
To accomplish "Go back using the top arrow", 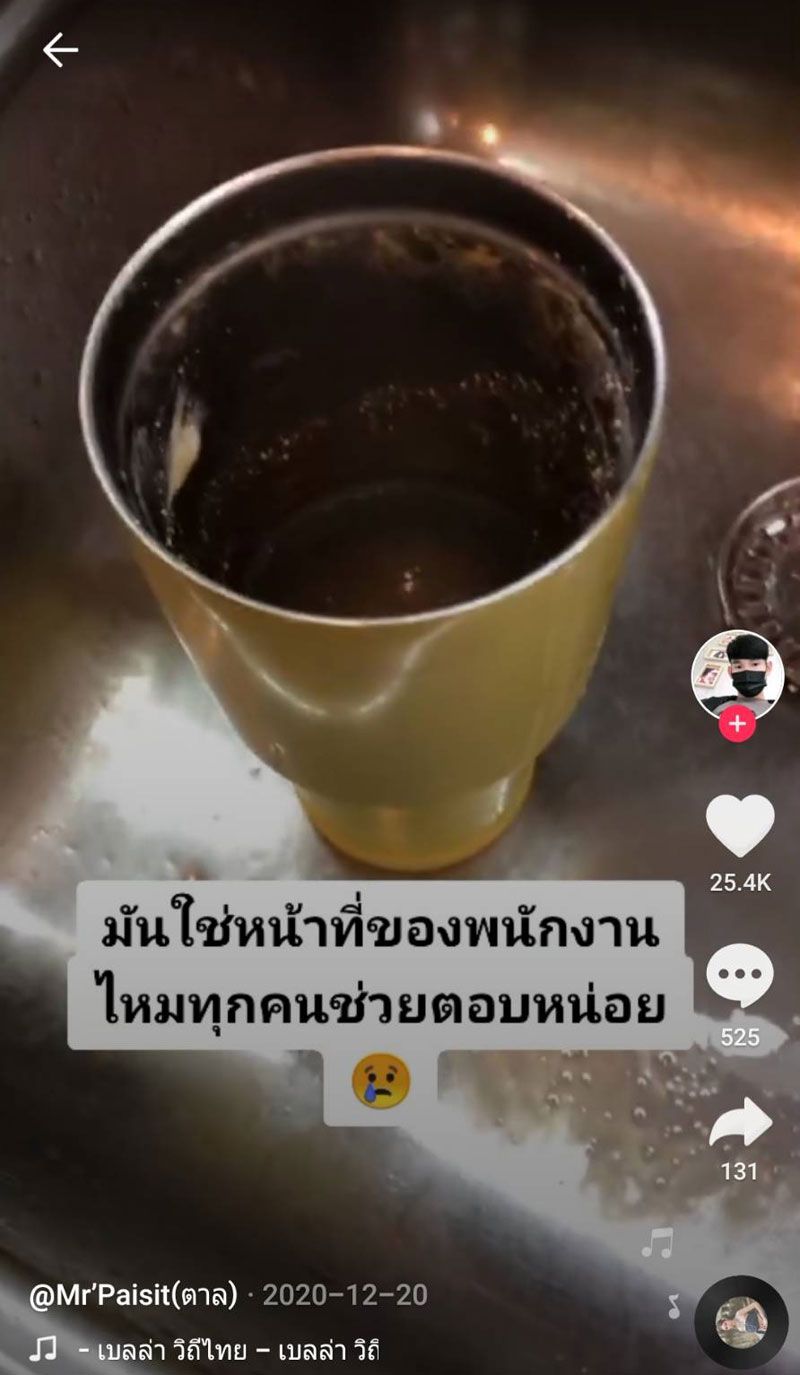I will point(60,49).
